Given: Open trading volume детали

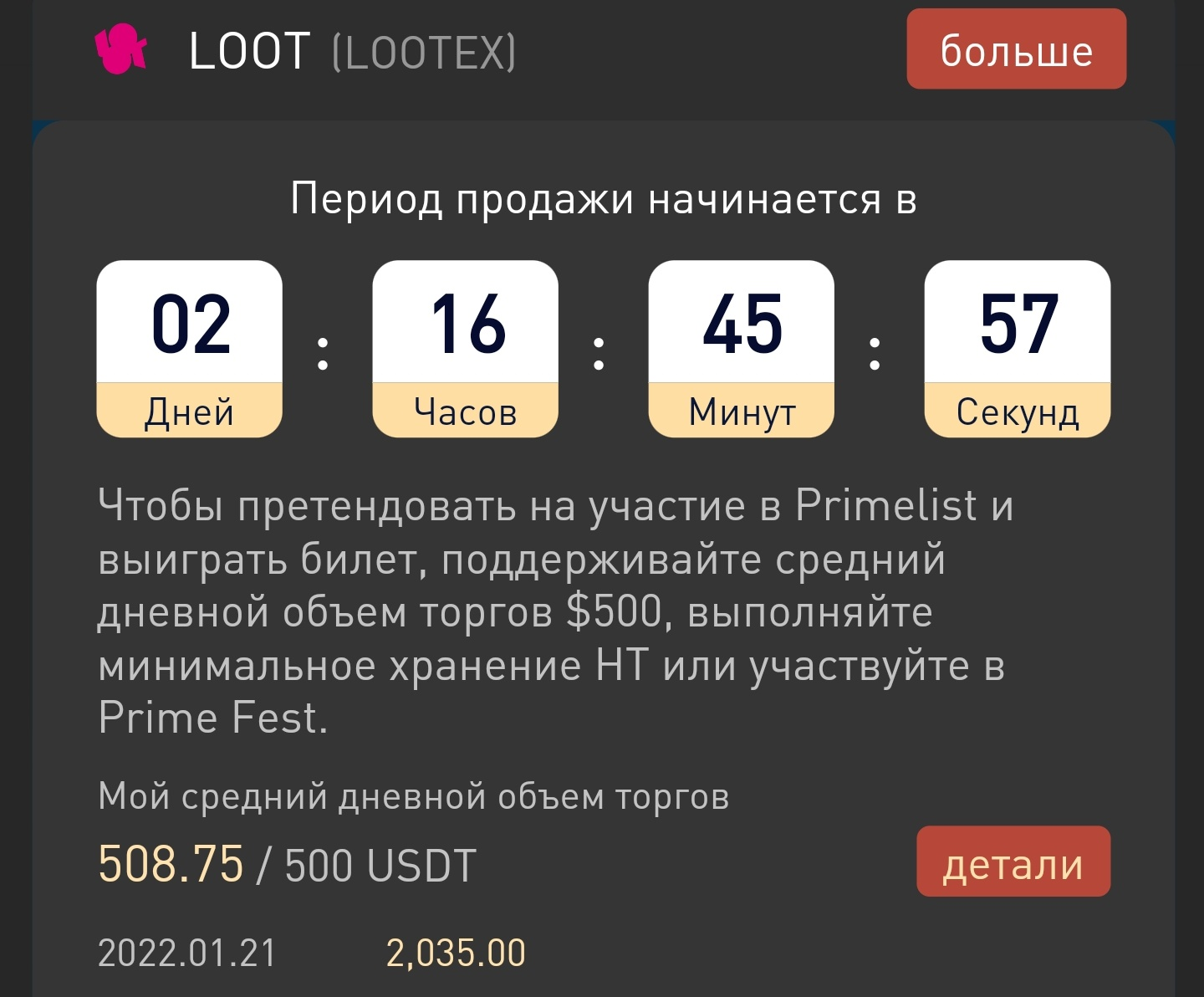Looking at the screenshot, I should 1013,862.
